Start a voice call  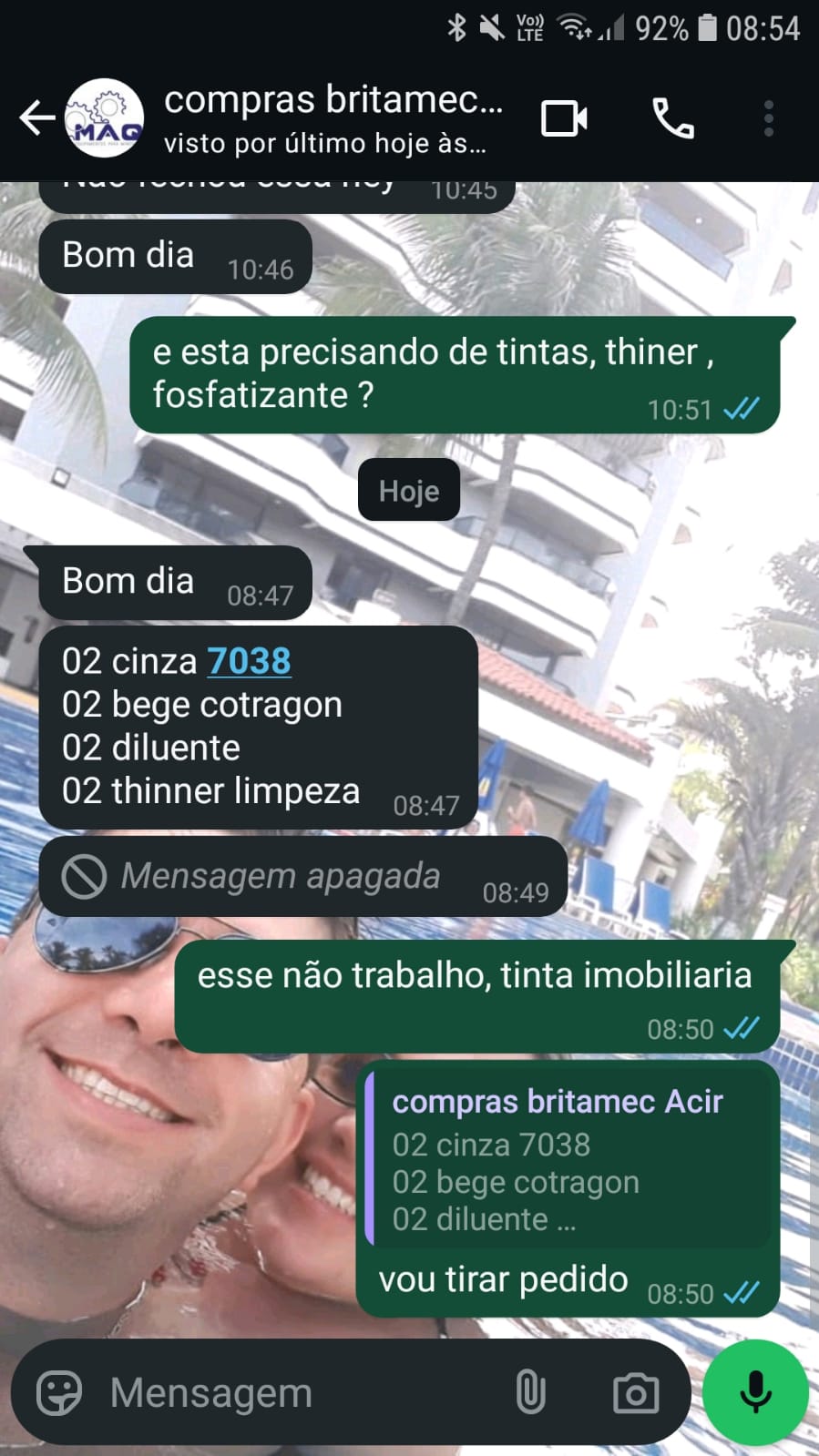[x=673, y=118]
